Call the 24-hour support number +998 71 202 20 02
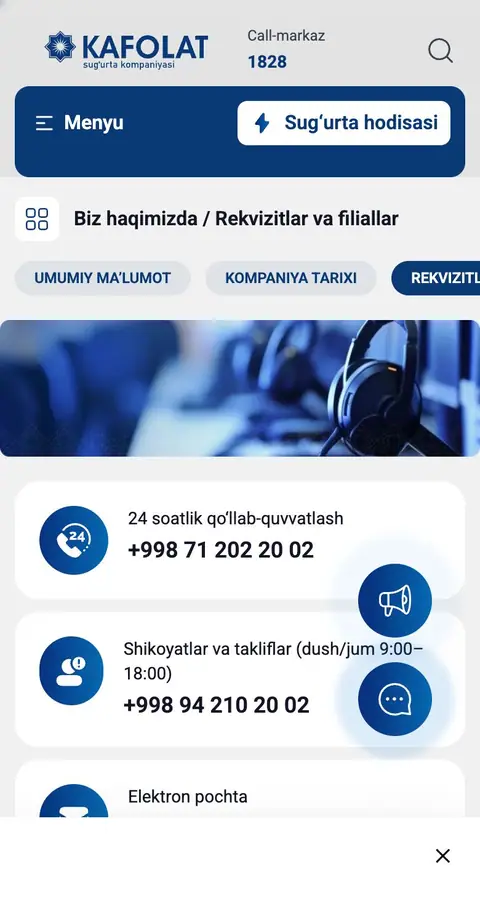 tap(220, 550)
